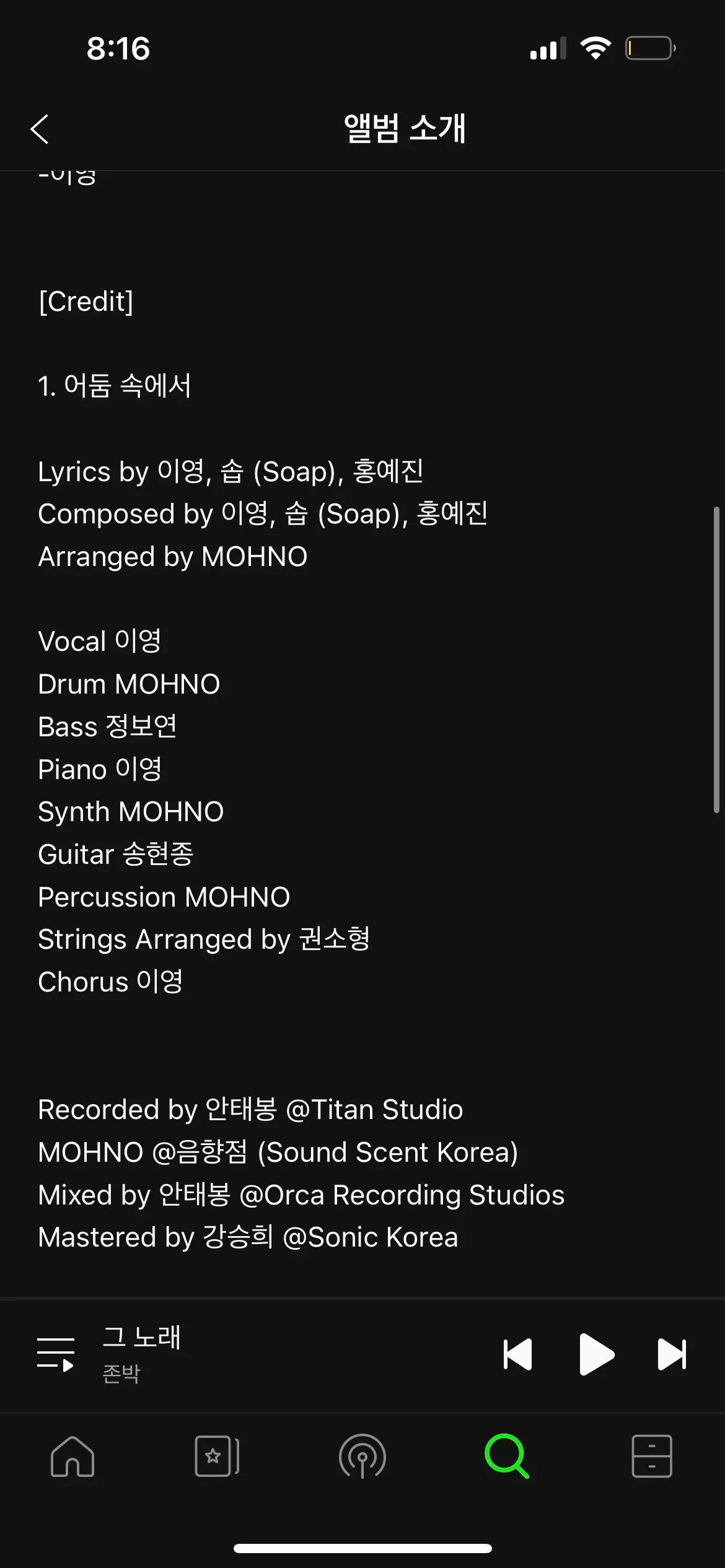The width and height of the screenshot is (725, 1568).
Task: Open the starred recommendations tab
Action: [217, 1457]
